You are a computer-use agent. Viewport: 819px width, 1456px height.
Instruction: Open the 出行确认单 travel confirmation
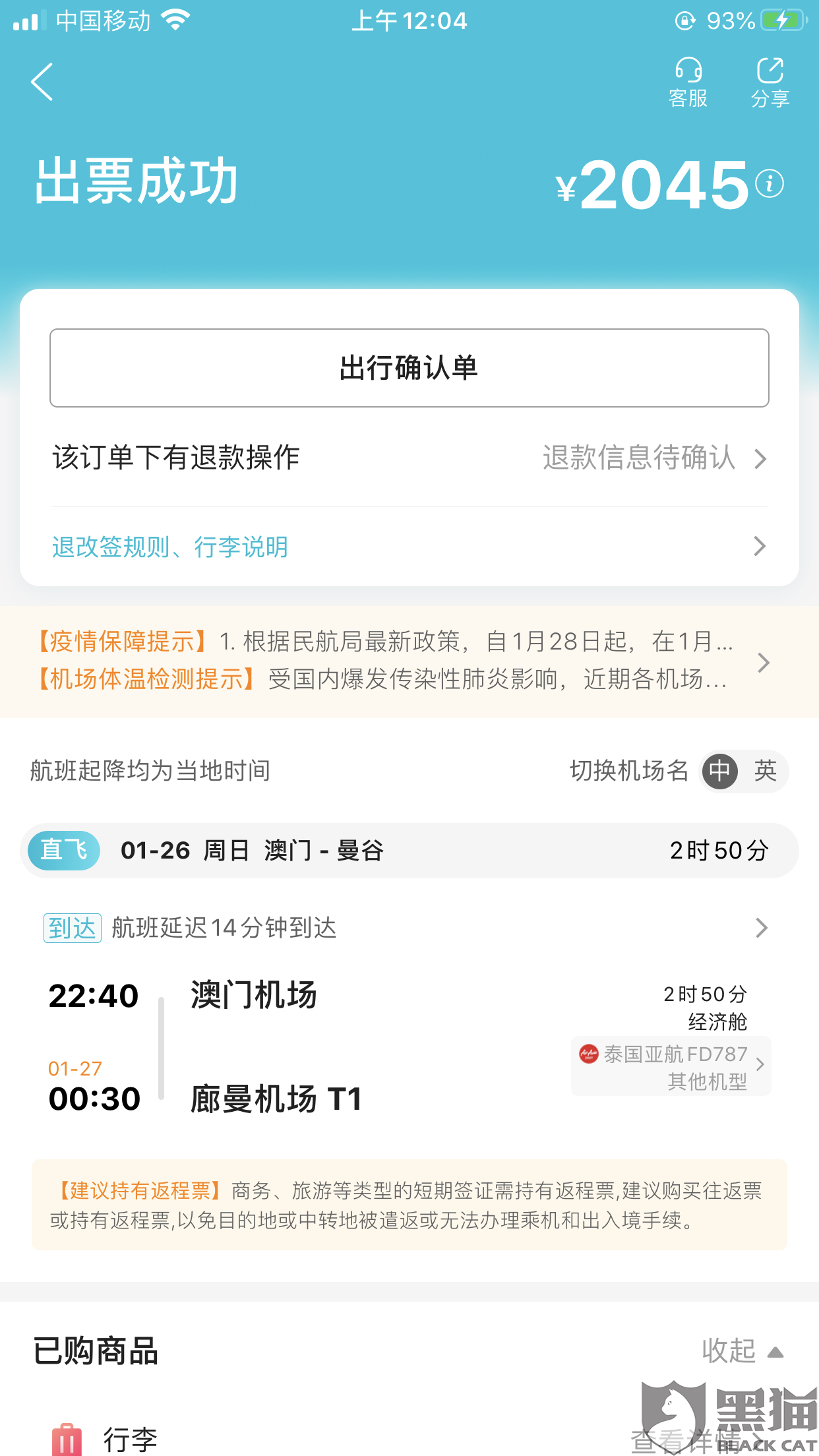(409, 368)
